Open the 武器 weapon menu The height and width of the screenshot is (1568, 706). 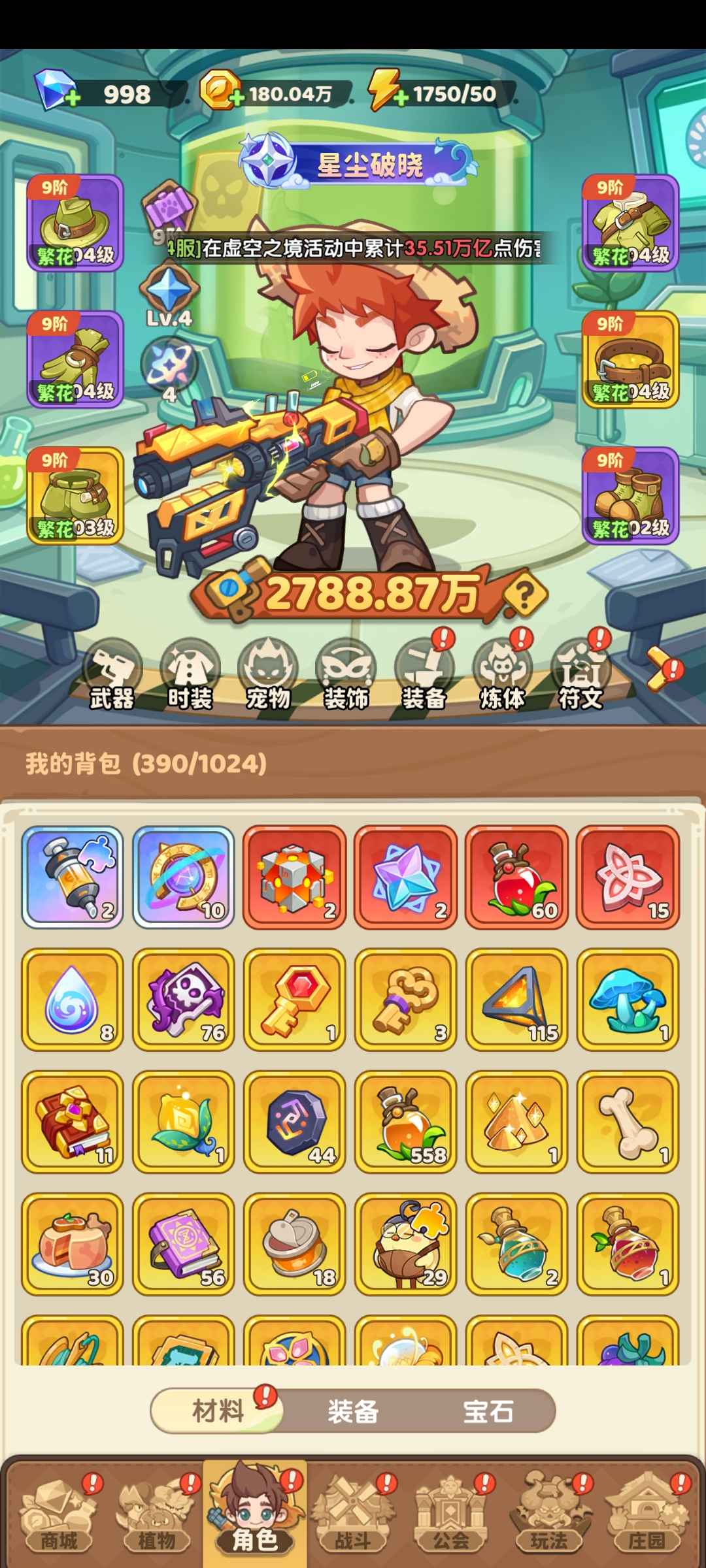112,677
